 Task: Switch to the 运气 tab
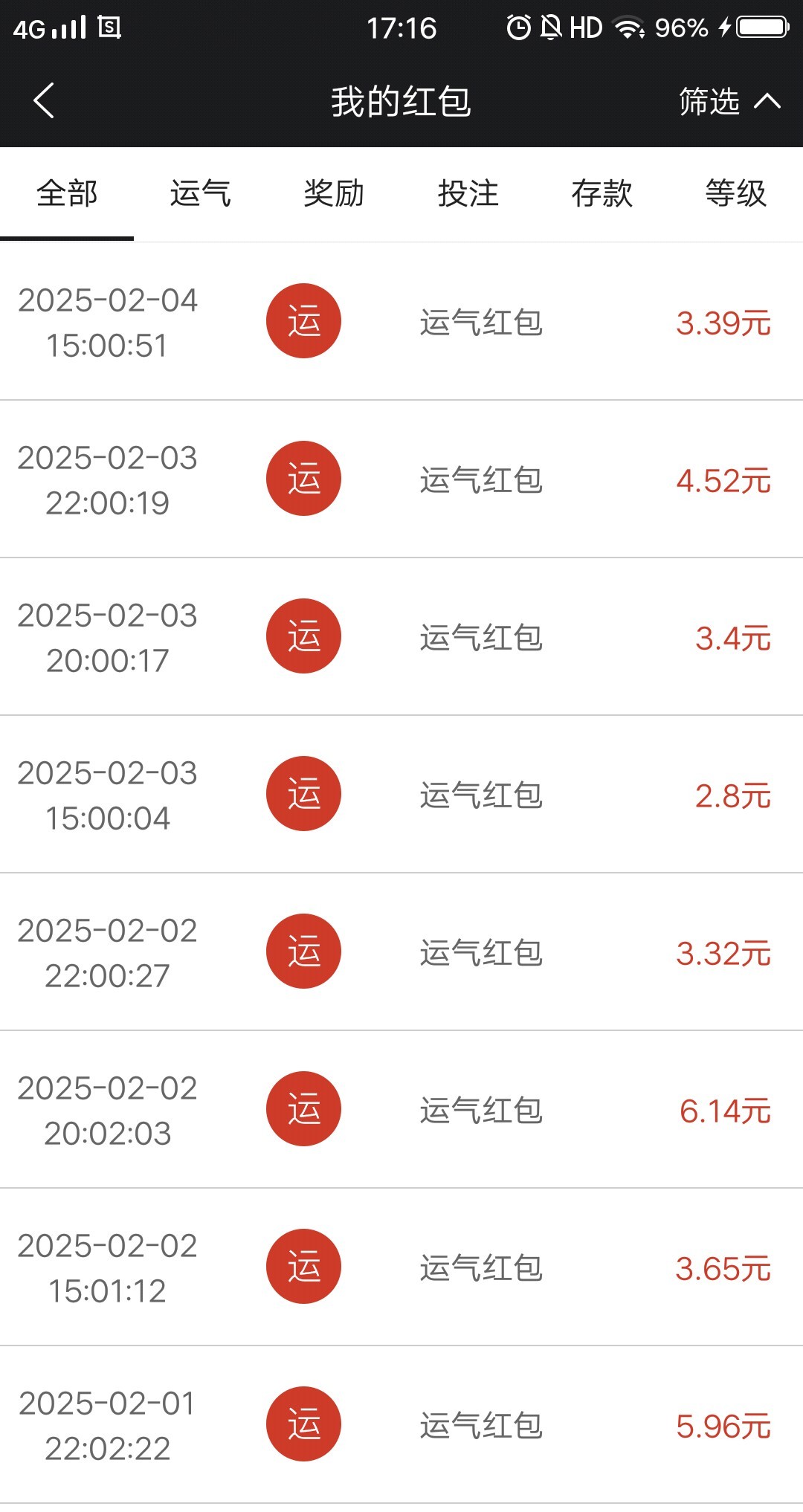pos(201,193)
